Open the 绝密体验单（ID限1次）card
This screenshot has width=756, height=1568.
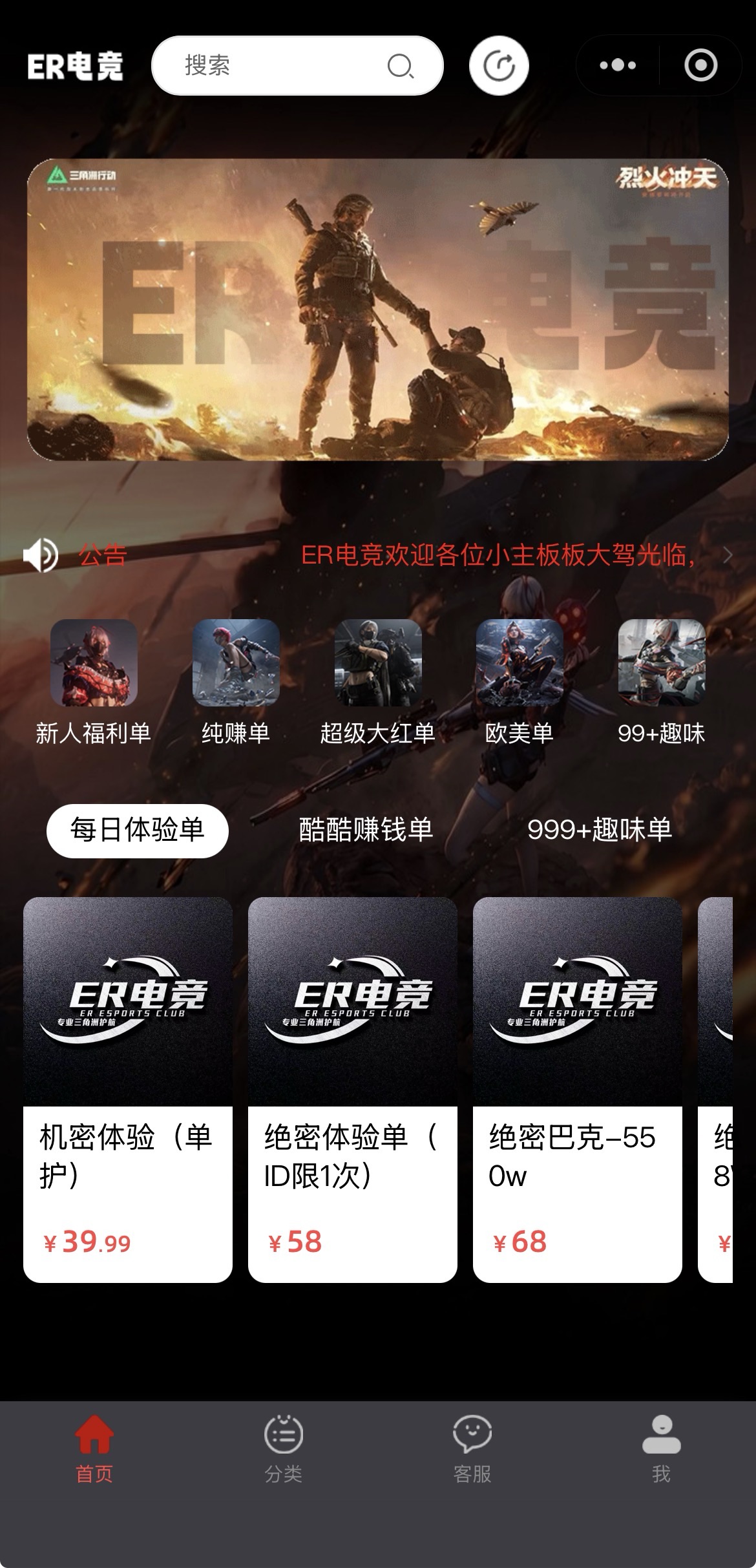[353, 1089]
